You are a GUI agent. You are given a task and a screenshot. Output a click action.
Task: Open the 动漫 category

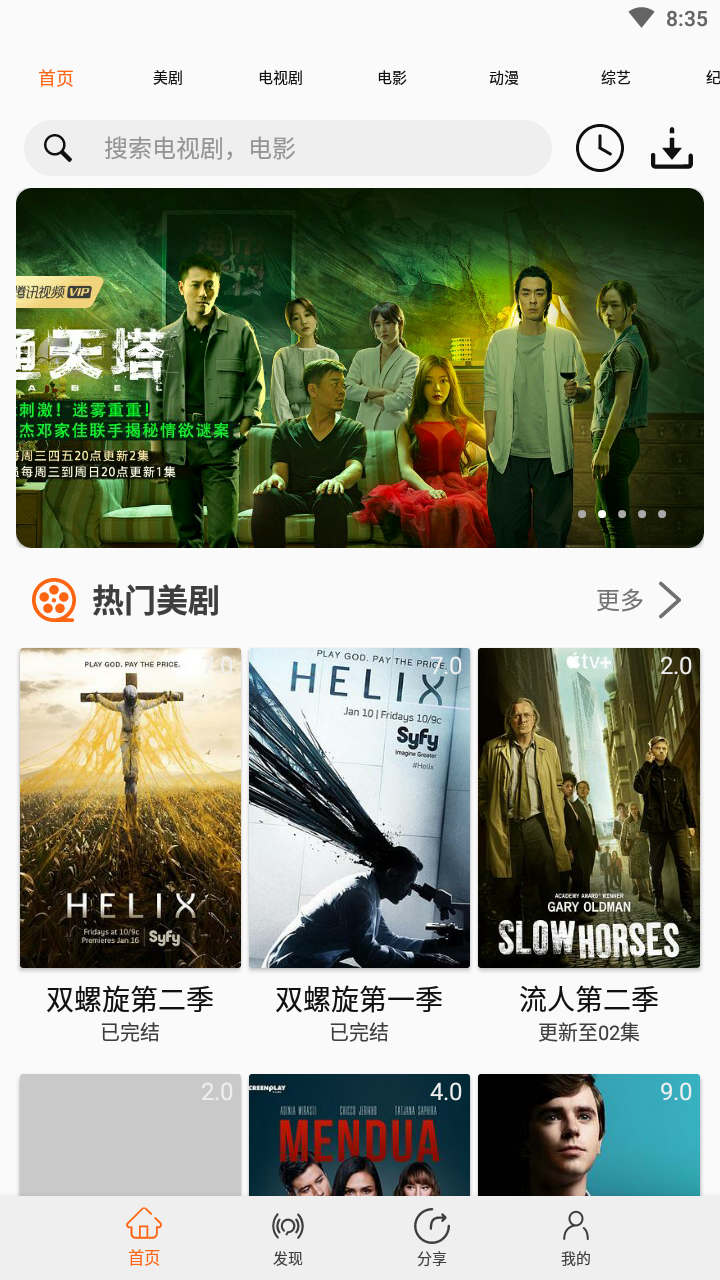click(x=502, y=77)
